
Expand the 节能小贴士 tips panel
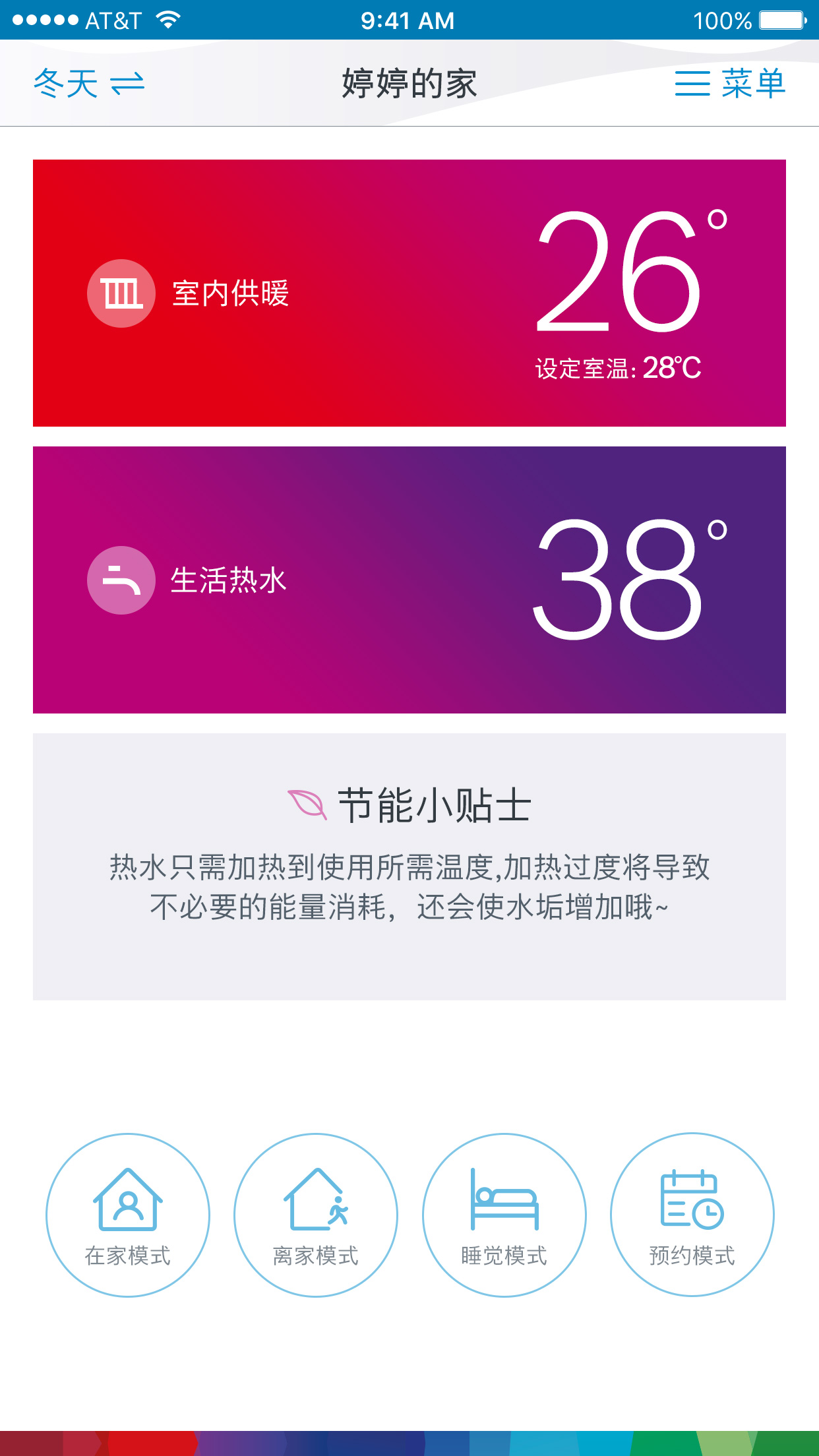409,864
